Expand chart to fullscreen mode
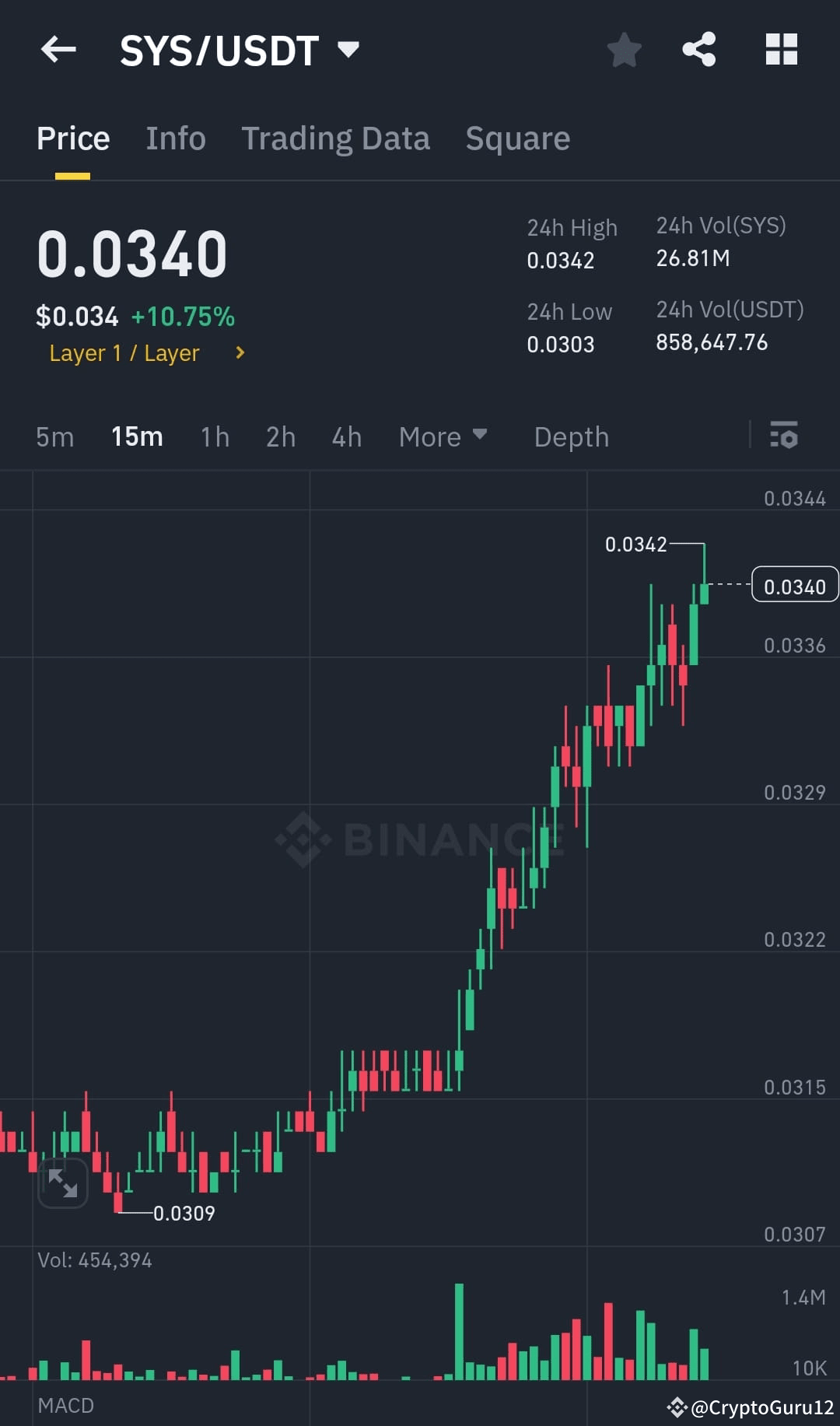The height and width of the screenshot is (1426, 840). point(62,1182)
